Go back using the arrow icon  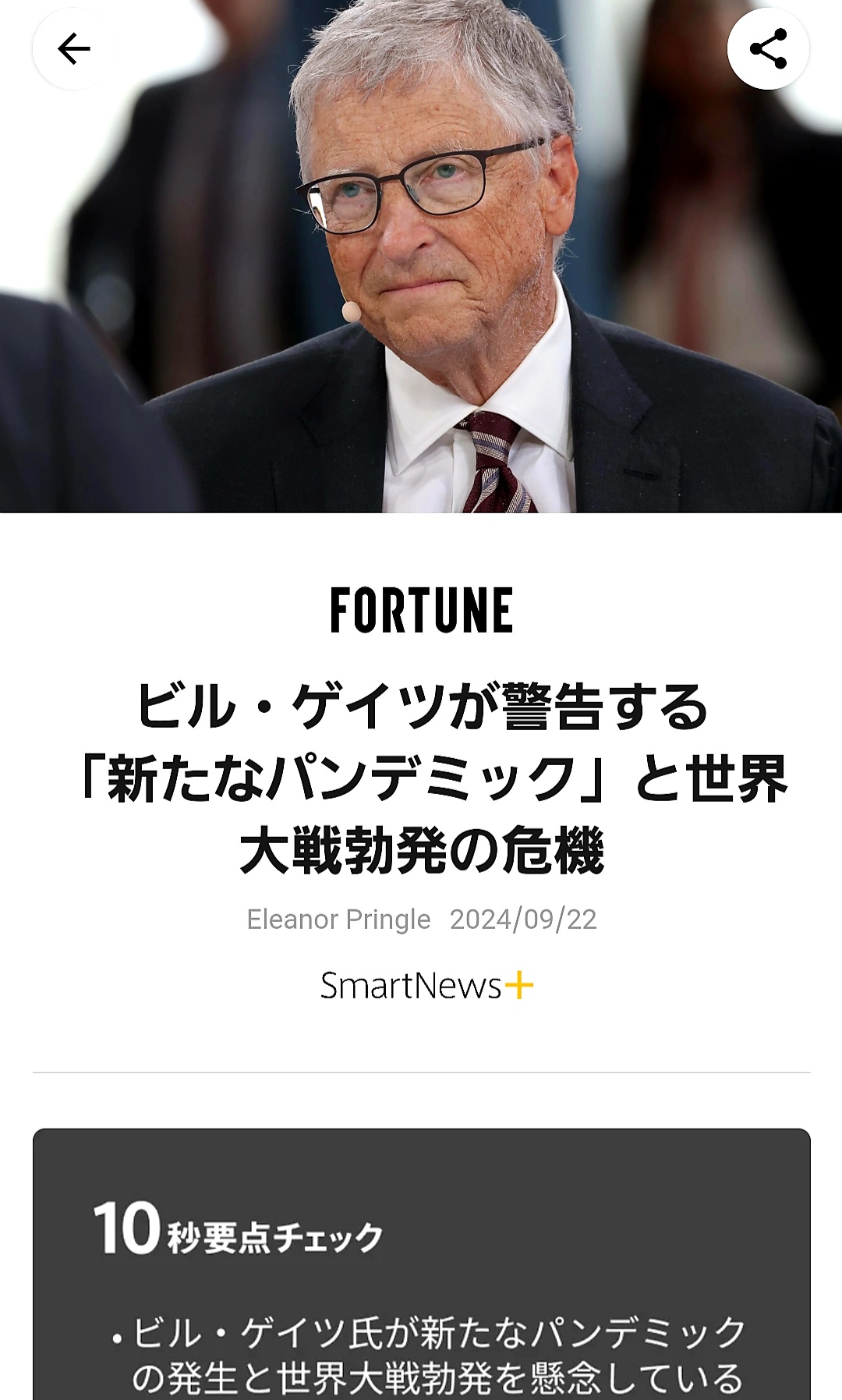[73, 49]
